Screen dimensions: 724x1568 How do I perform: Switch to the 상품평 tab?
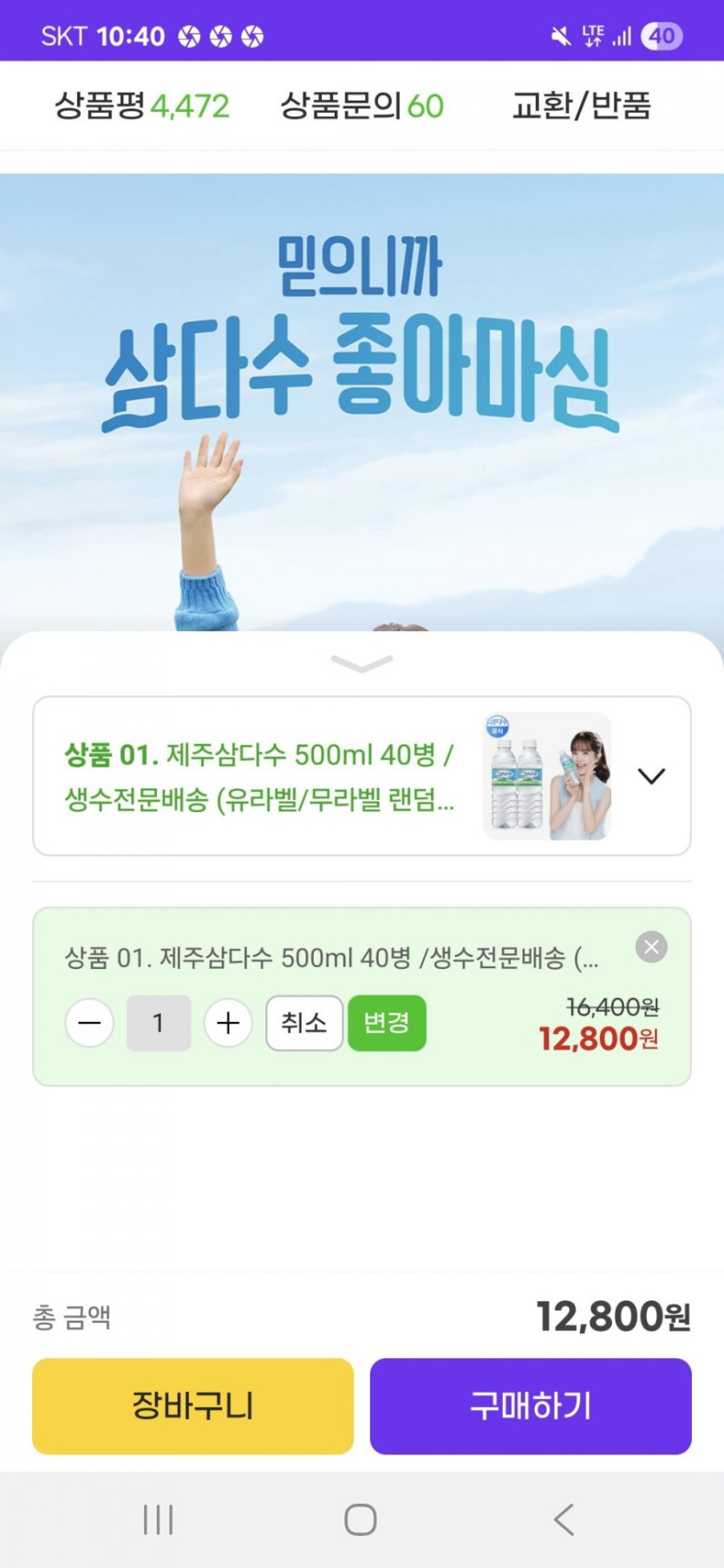[142, 106]
